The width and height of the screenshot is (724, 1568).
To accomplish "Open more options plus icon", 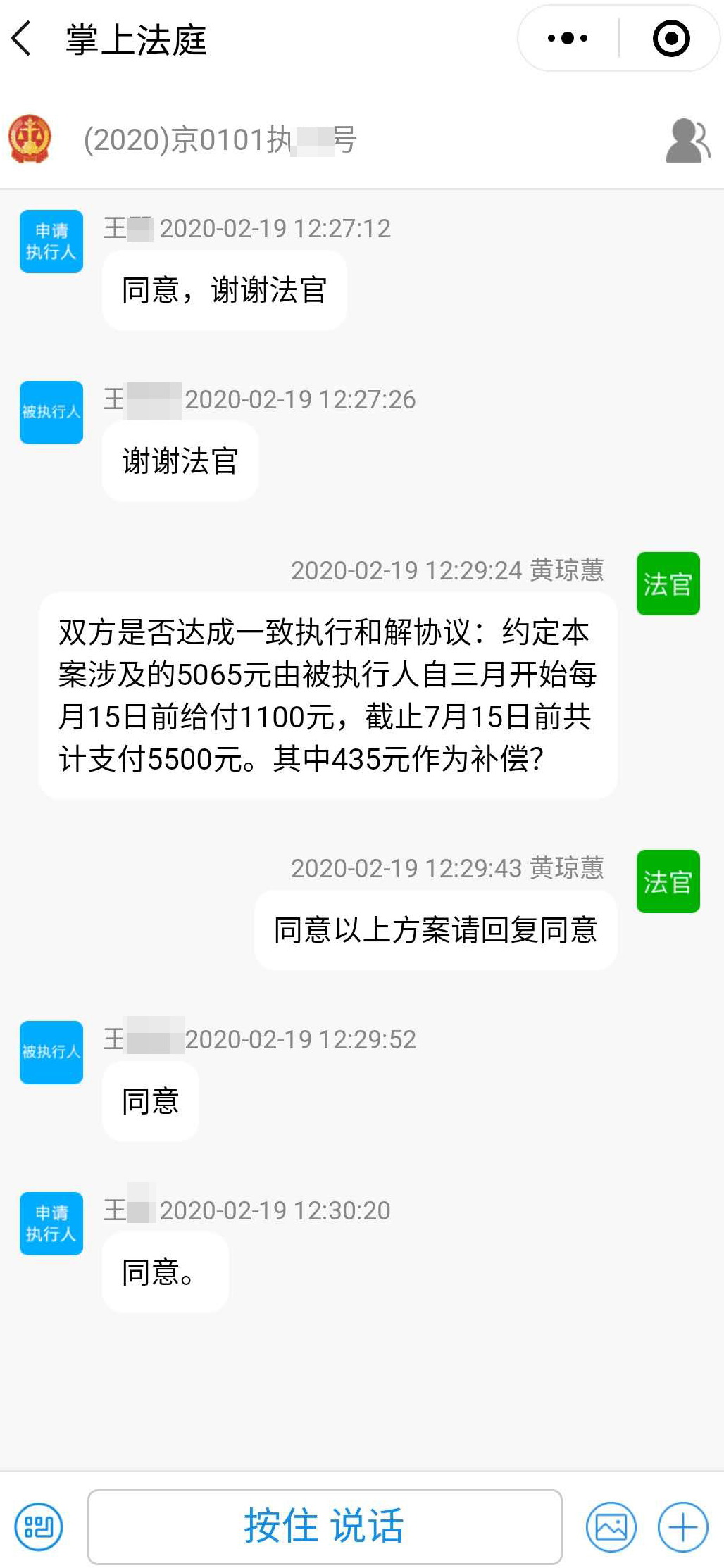I will coord(682,1526).
